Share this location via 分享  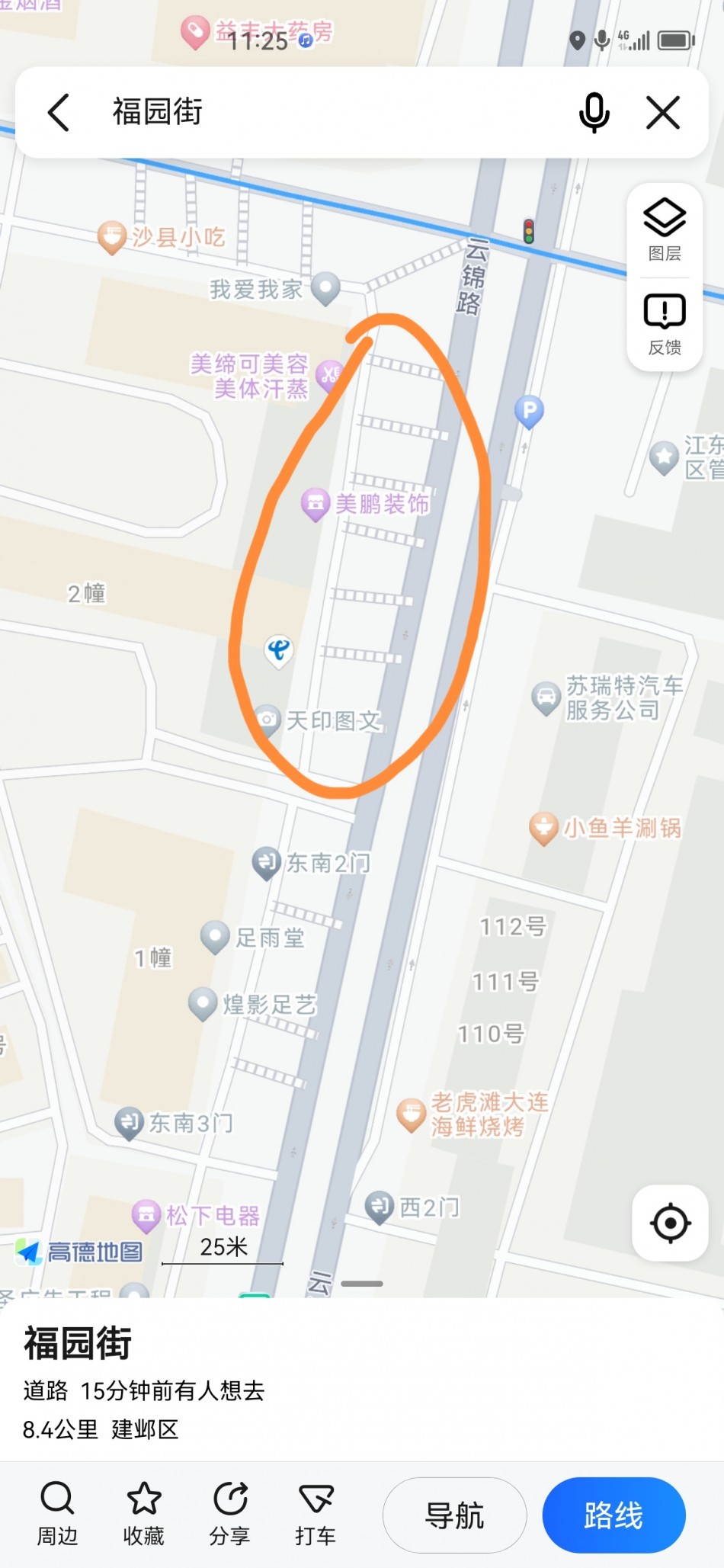tap(229, 1513)
